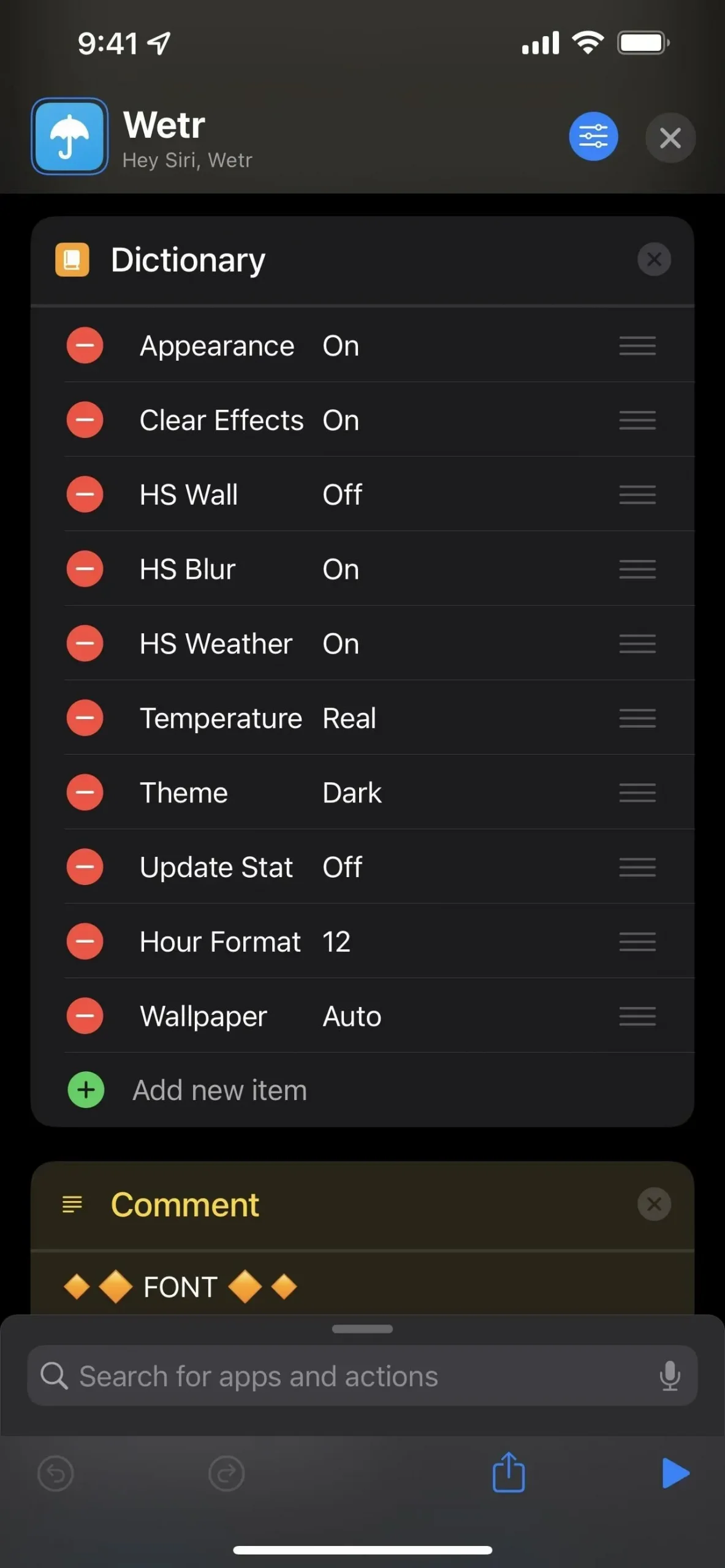Delete the Wallpaper entry

tap(85, 1016)
